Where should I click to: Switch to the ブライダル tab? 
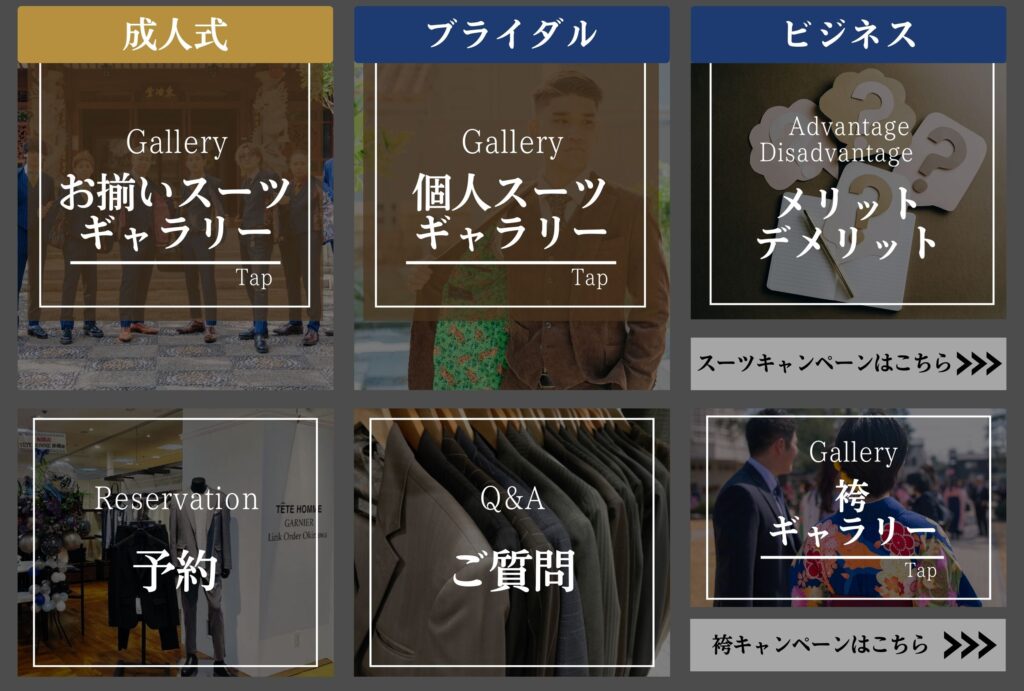[511, 34]
